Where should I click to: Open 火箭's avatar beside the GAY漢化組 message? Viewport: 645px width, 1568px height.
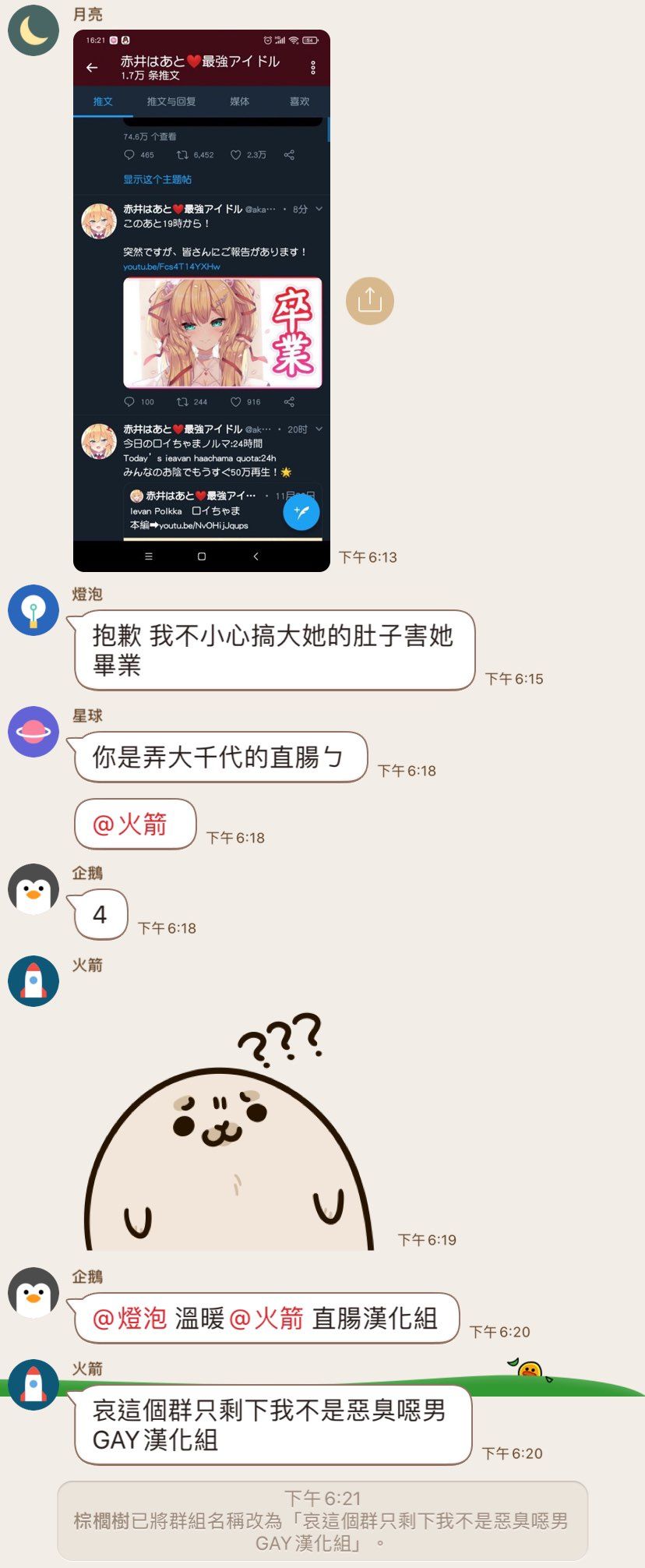[33, 1385]
